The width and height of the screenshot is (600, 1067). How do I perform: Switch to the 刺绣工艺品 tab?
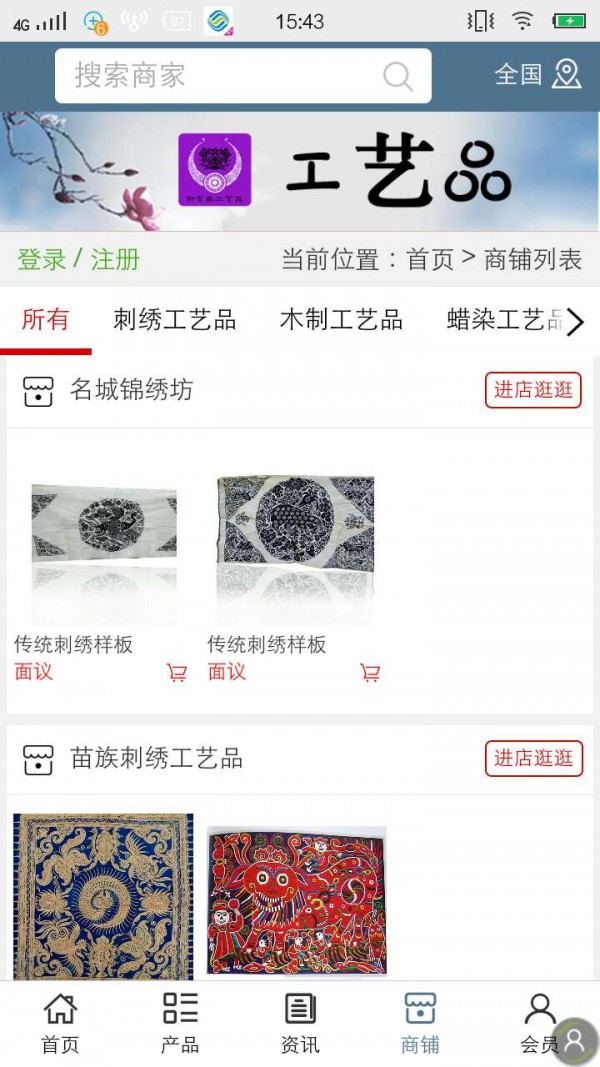(x=175, y=320)
